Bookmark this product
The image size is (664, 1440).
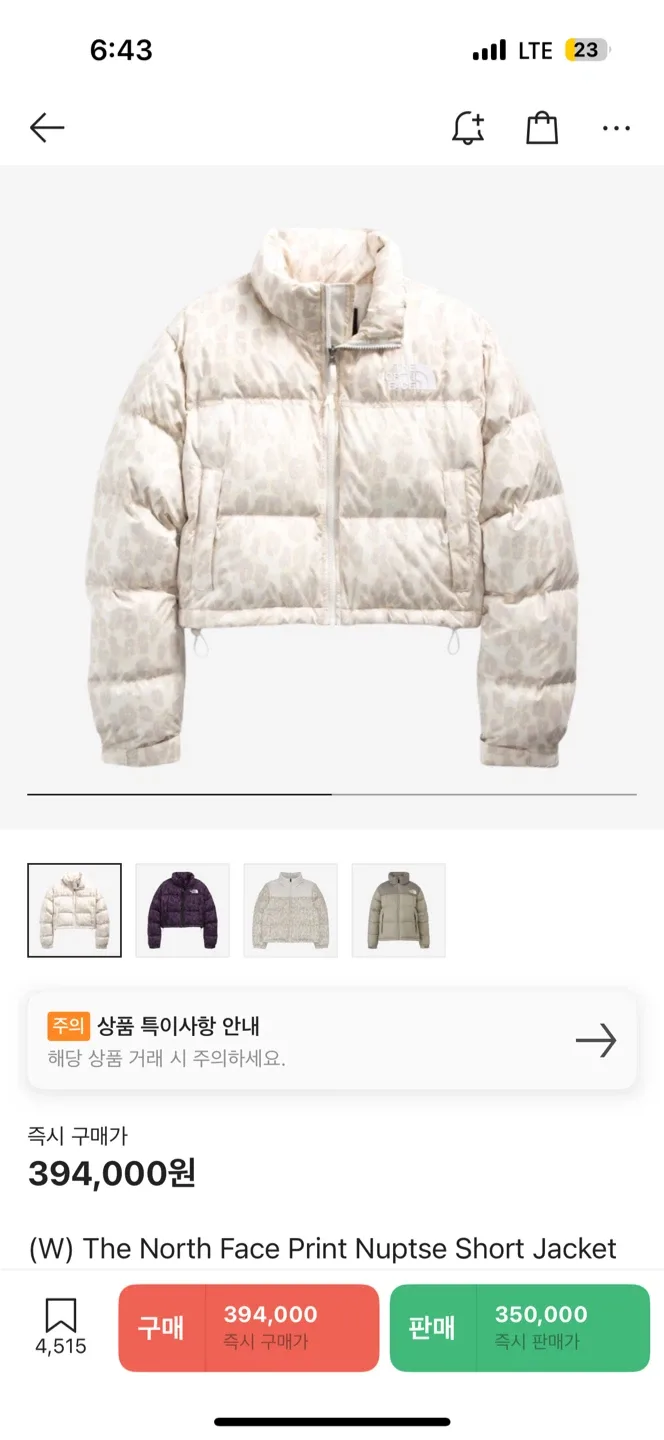coord(61,1326)
